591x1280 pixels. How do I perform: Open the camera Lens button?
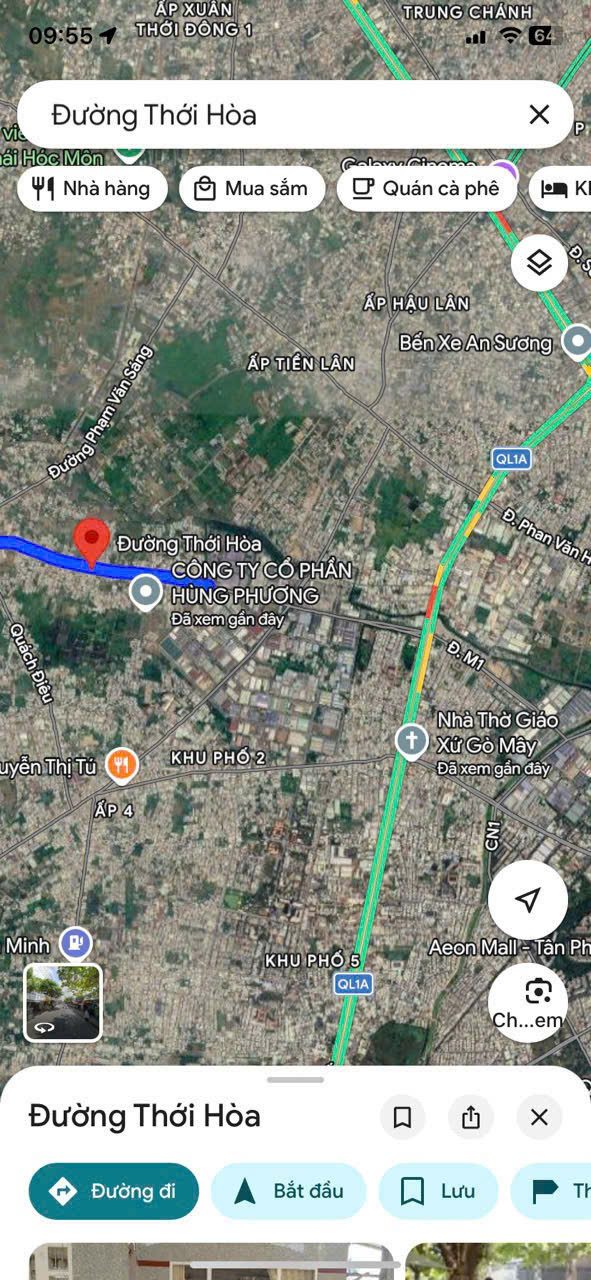coord(528,1002)
